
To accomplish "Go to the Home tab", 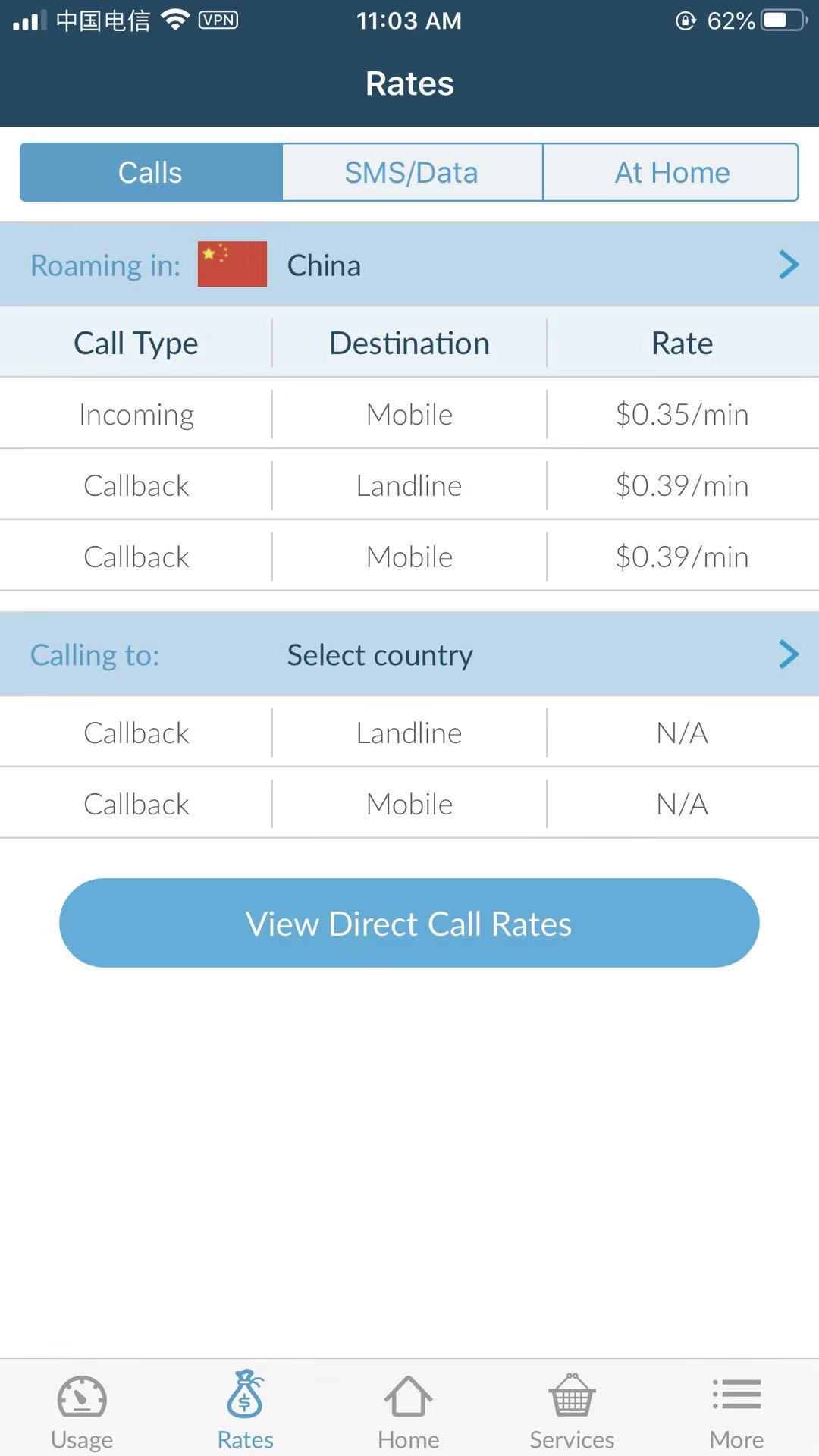I will (409, 1412).
